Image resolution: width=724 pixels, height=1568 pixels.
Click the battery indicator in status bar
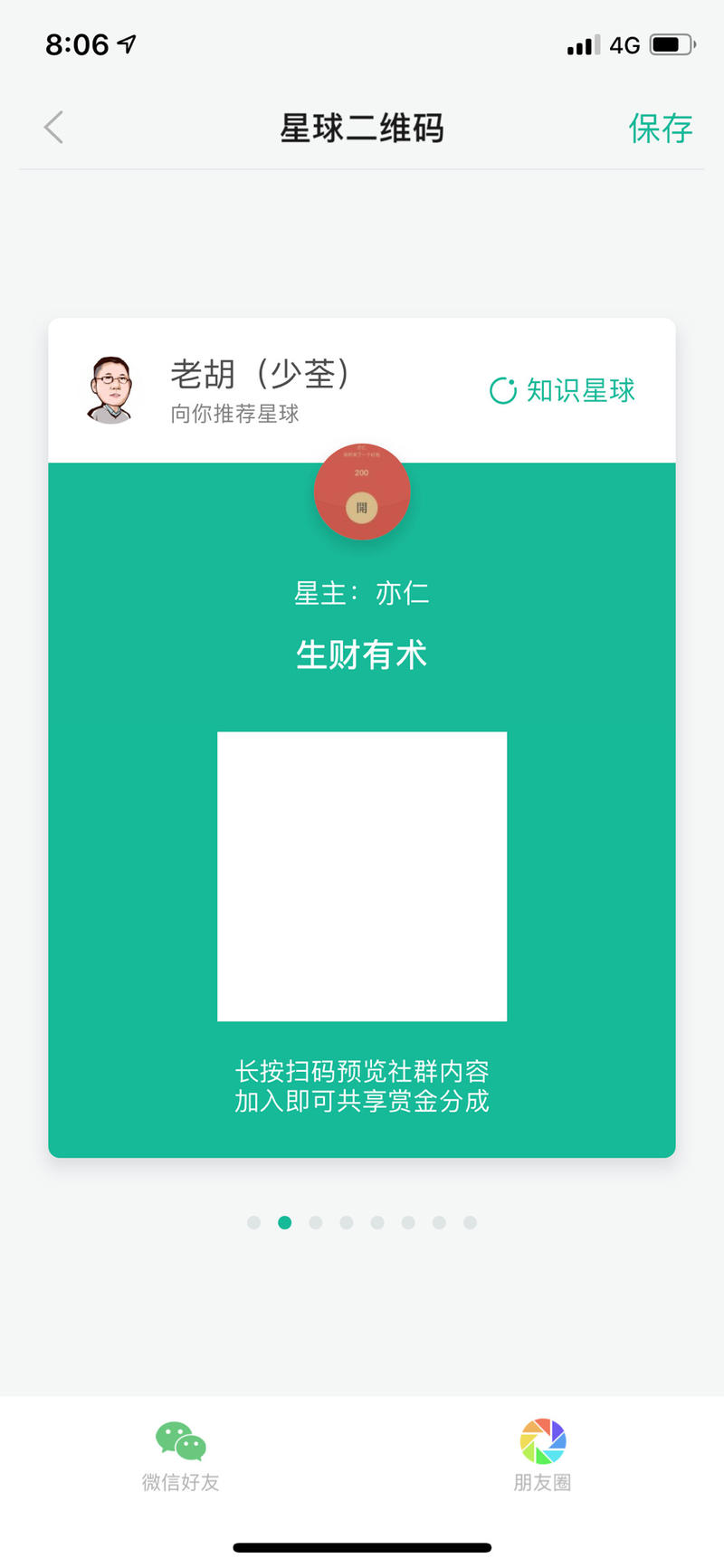671,43
